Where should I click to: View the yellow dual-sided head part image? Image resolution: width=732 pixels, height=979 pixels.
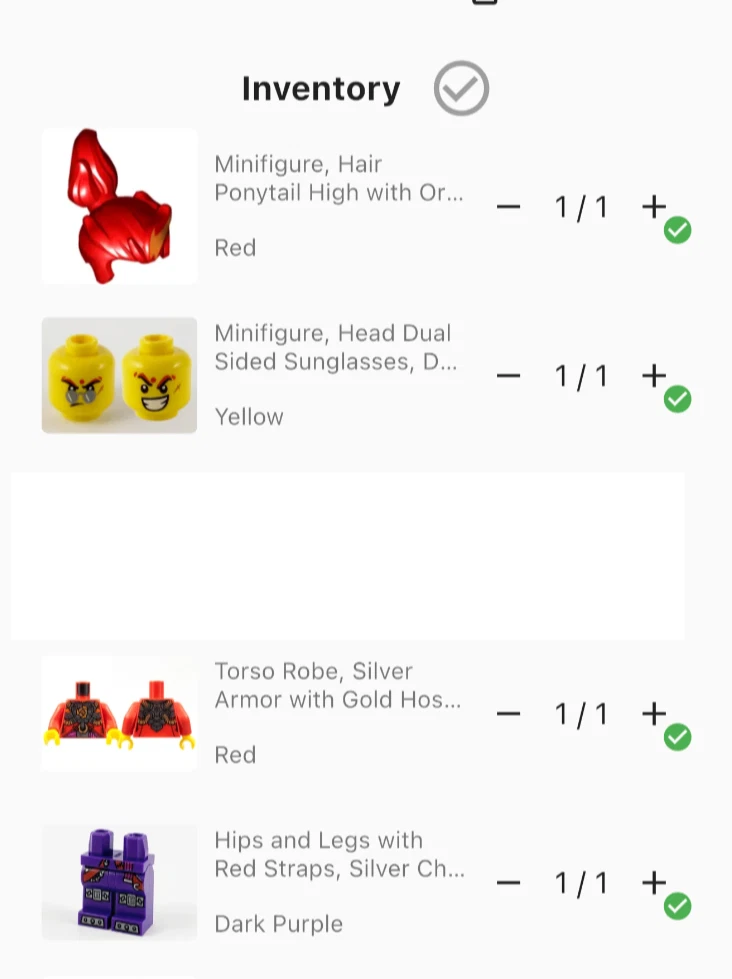119,376
